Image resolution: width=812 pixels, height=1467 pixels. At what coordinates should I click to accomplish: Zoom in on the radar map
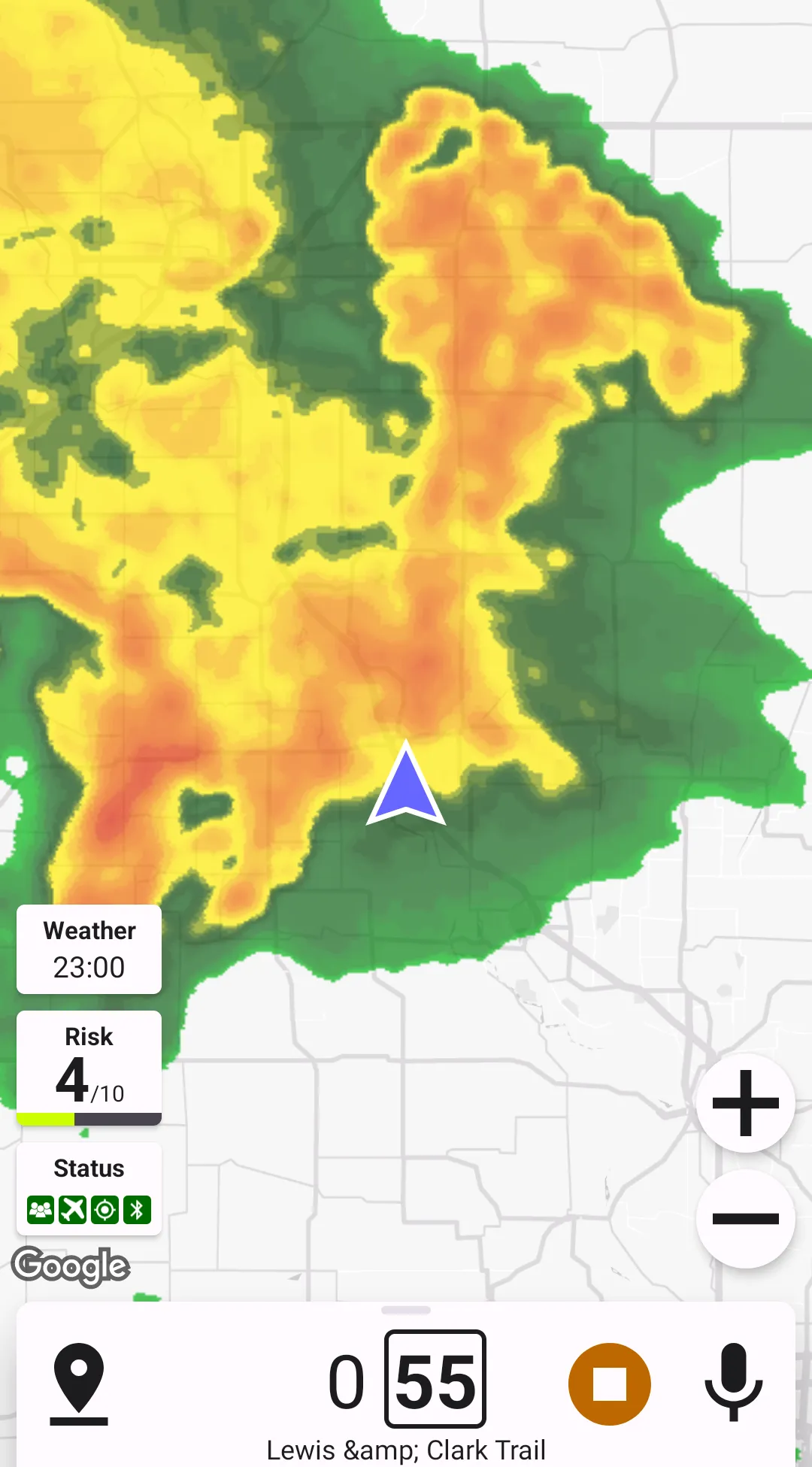click(745, 1103)
